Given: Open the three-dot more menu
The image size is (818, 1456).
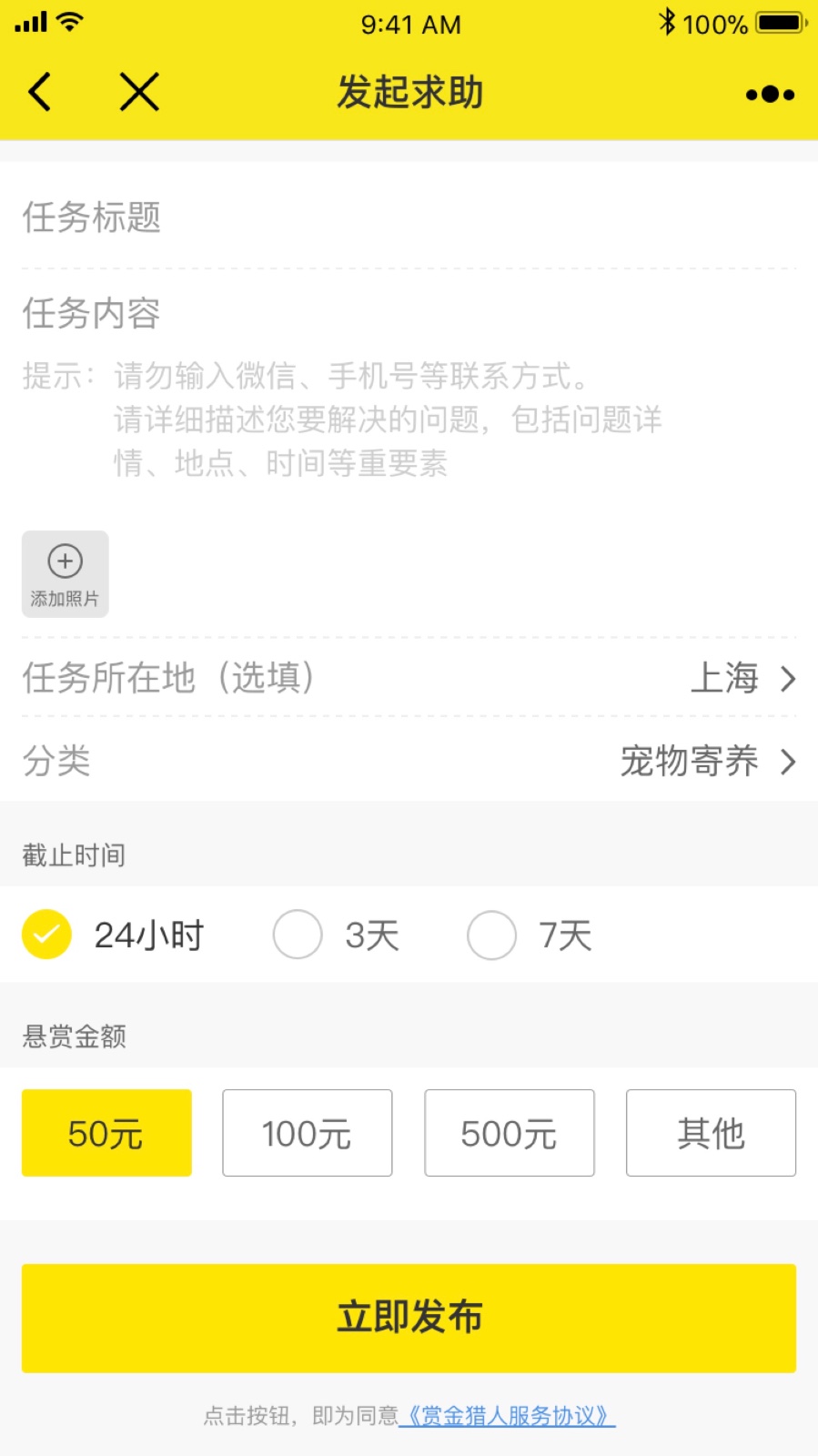Looking at the screenshot, I should tap(770, 94).
